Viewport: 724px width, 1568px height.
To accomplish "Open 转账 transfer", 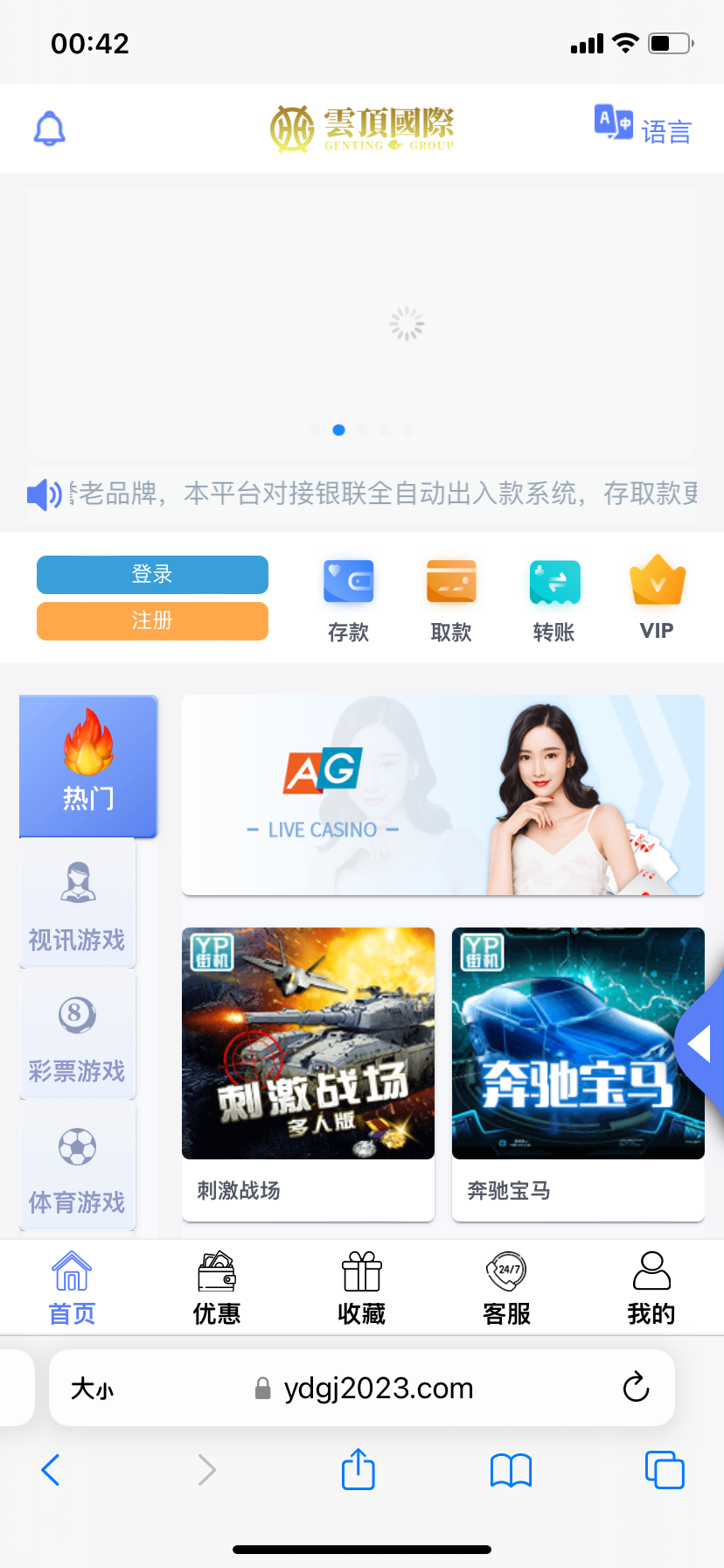I will pyautogui.click(x=554, y=599).
